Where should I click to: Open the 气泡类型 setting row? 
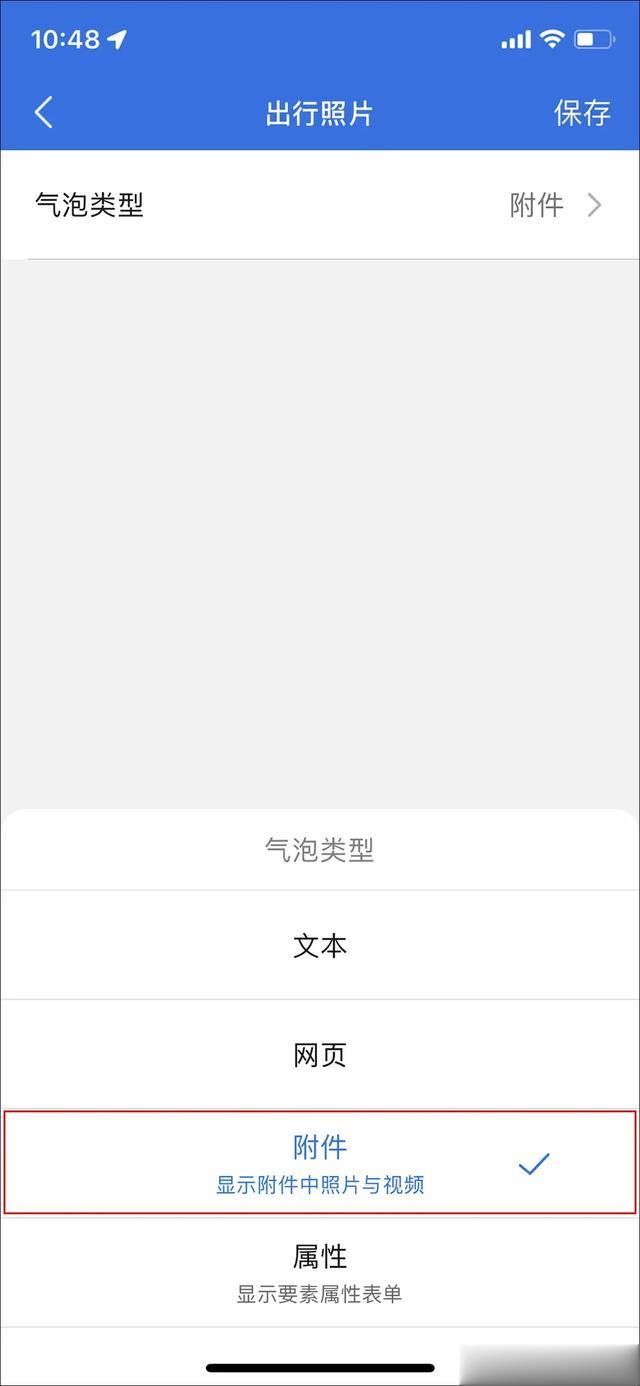coord(320,205)
